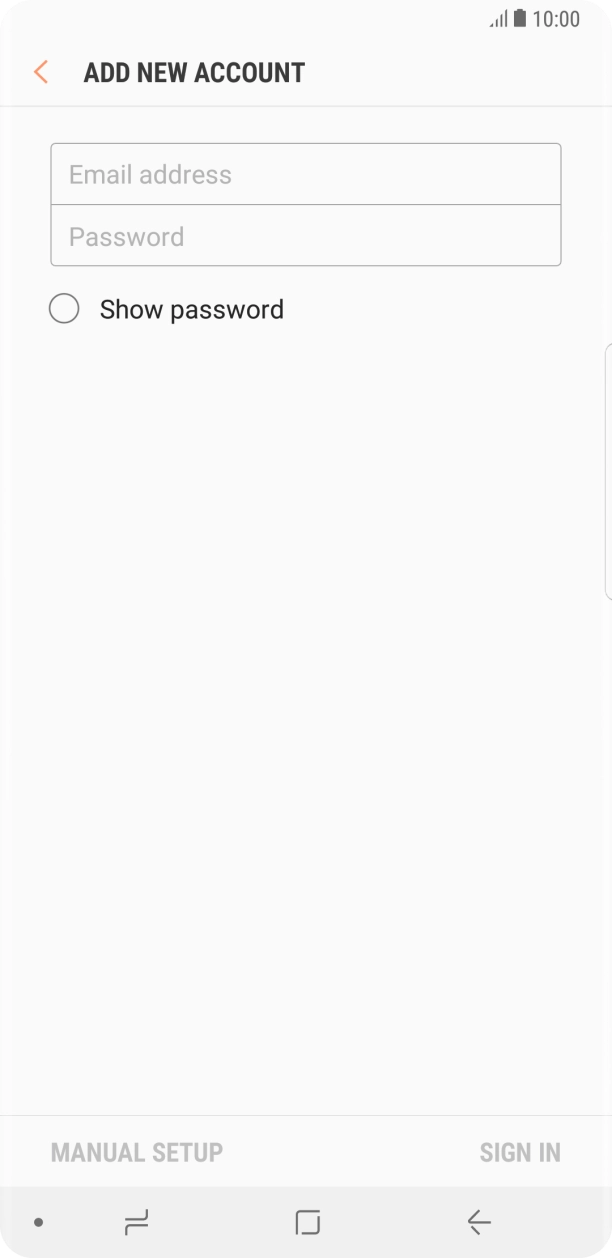Viewport: 612px width, 1258px height.
Task: Go to the home screen
Action: click(307, 1221)
